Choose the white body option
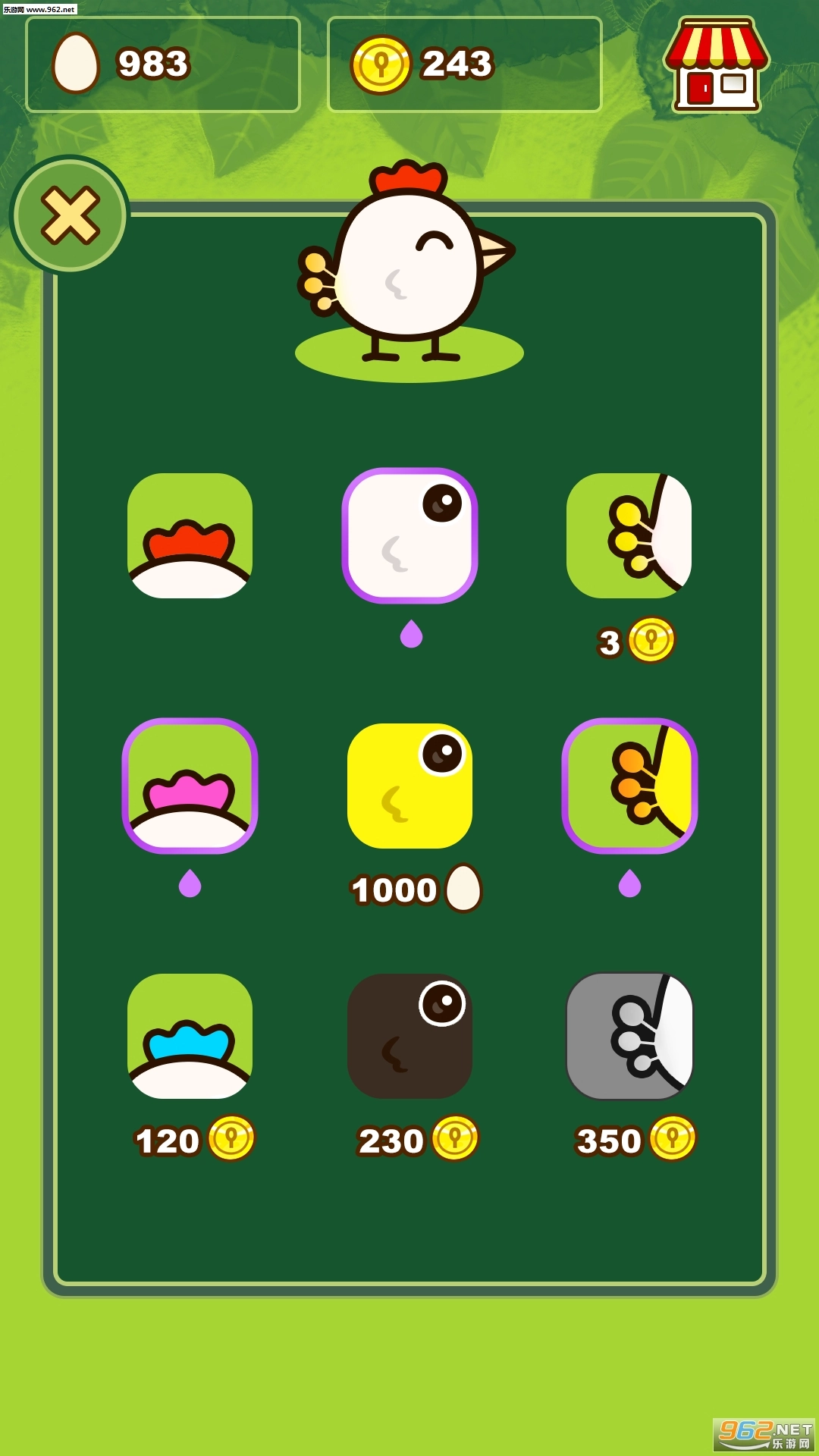 [409, 536]
